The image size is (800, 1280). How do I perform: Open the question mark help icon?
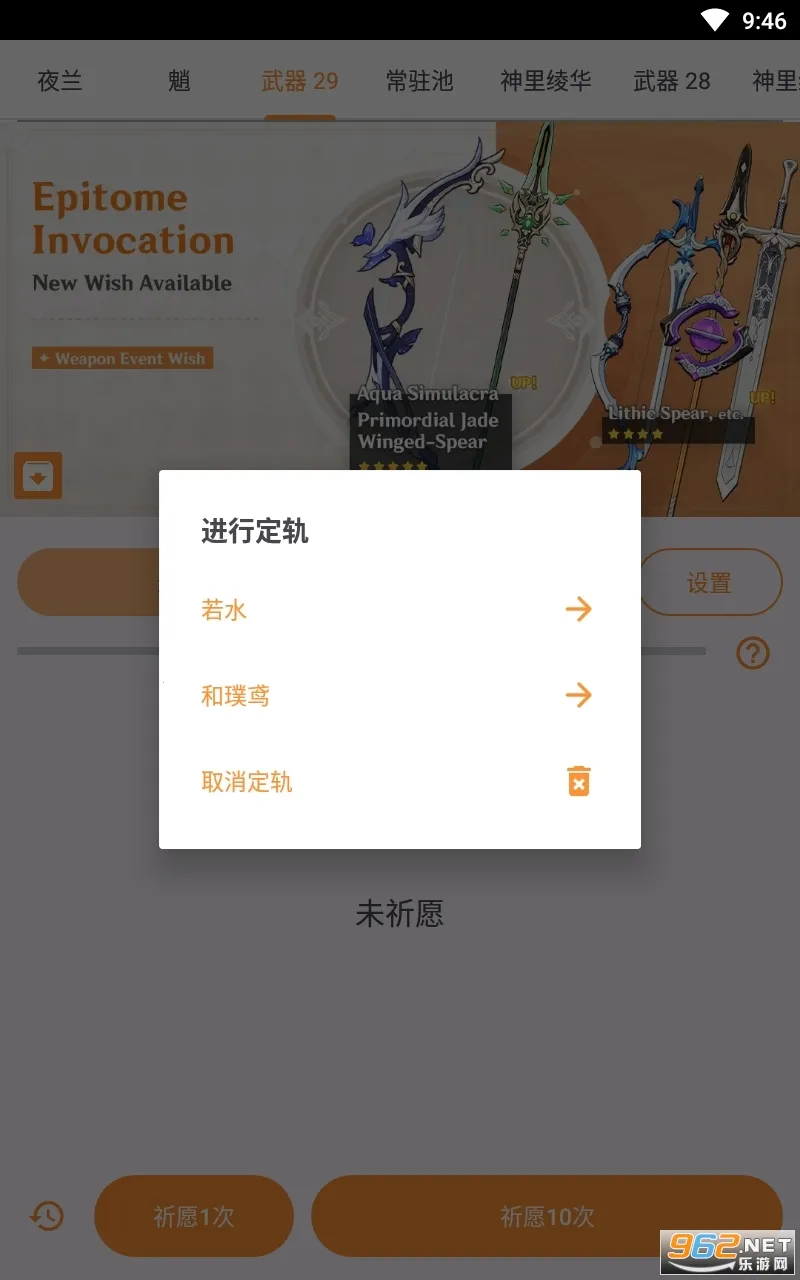pos(752,653)
